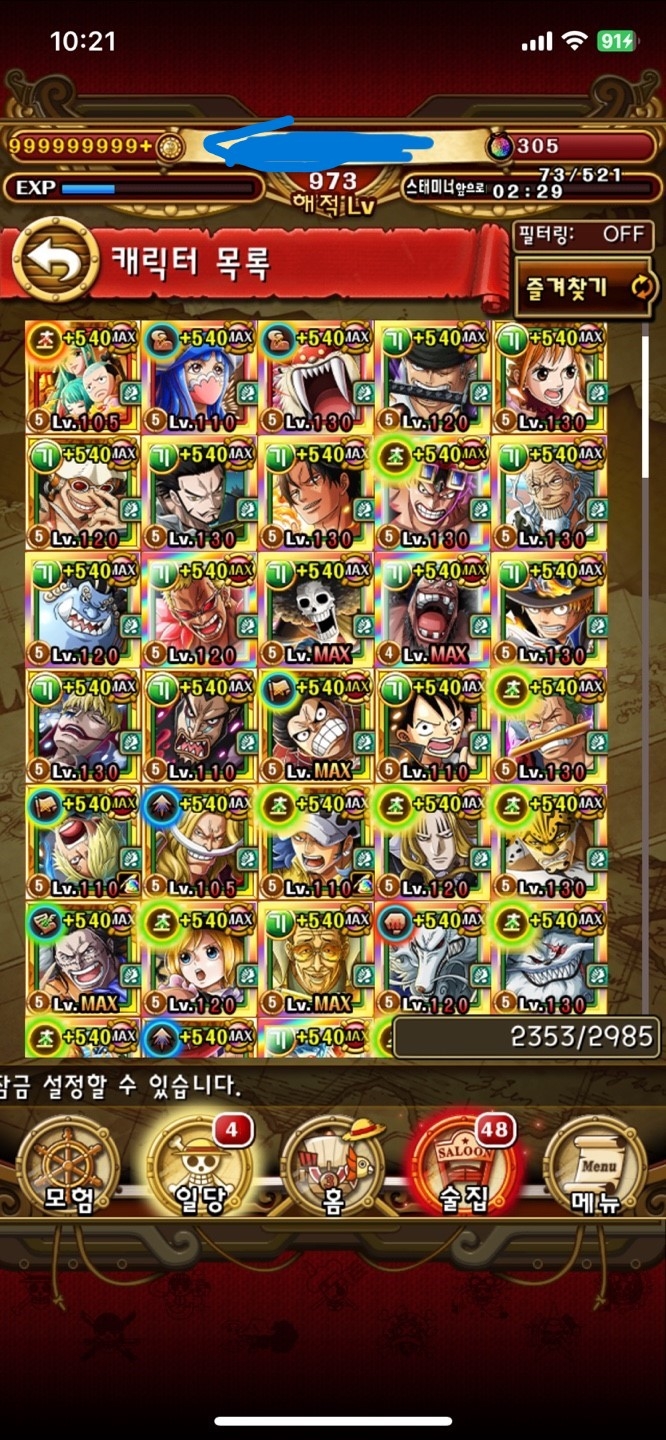
Task: Open the straw hat Luffy Lv.110 tile
Action: 432,727
